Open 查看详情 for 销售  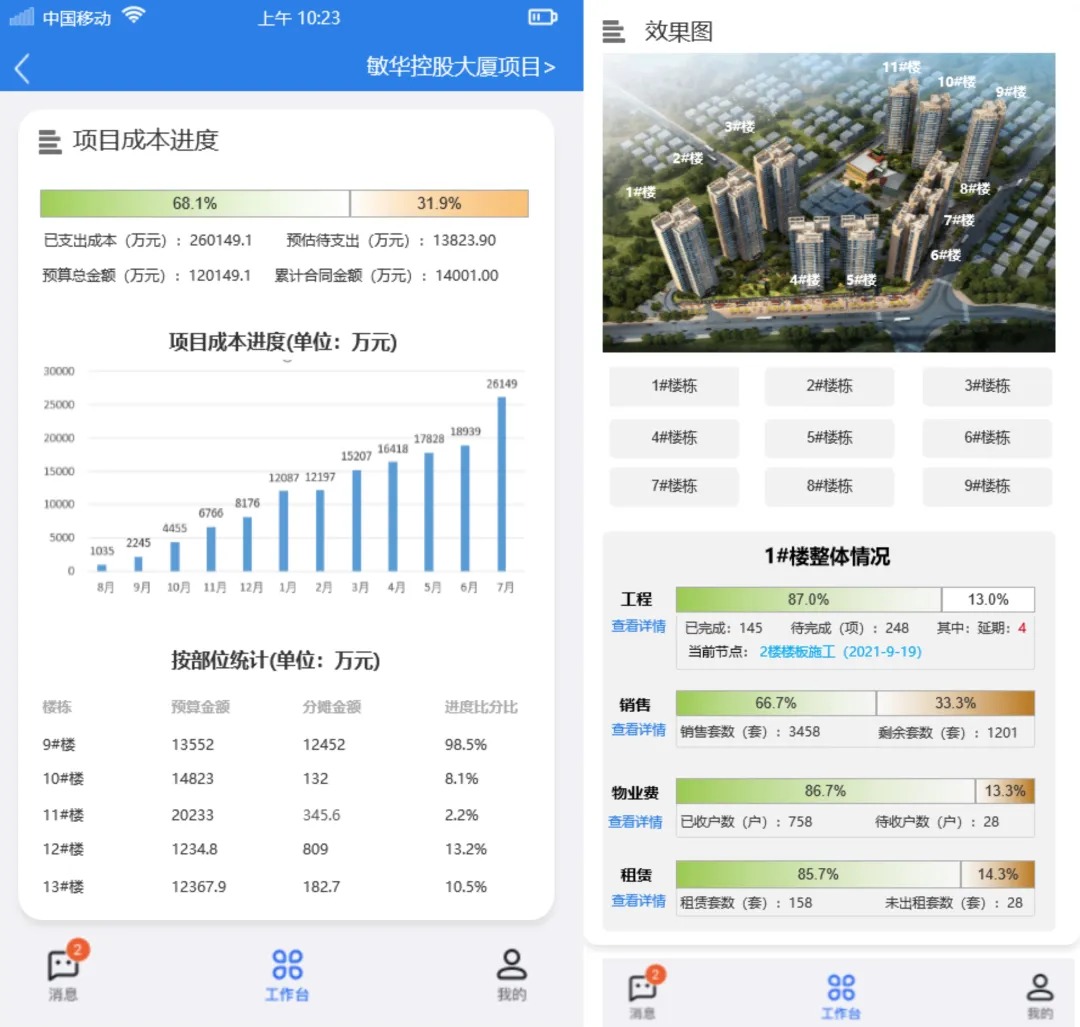pos(638,730)
